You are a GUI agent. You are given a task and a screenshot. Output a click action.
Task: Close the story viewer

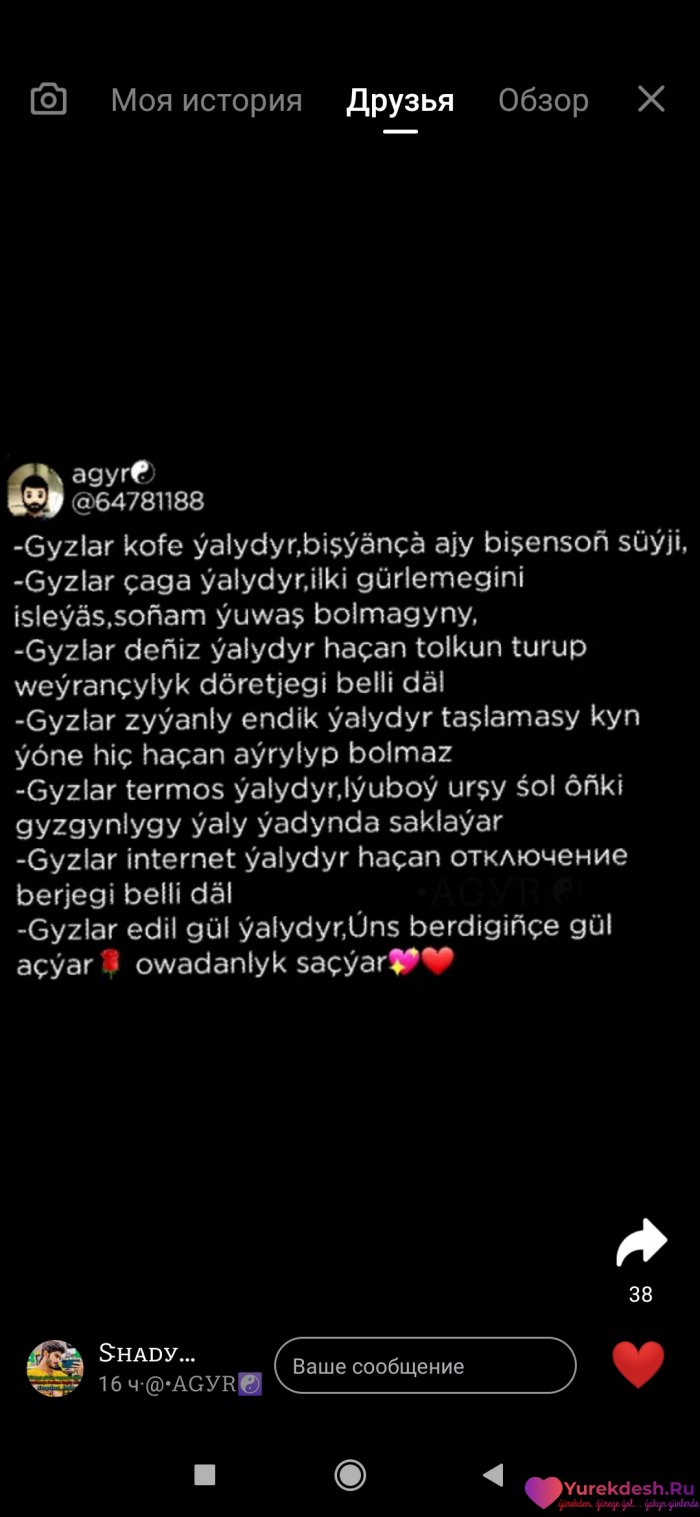coord(651,99)
